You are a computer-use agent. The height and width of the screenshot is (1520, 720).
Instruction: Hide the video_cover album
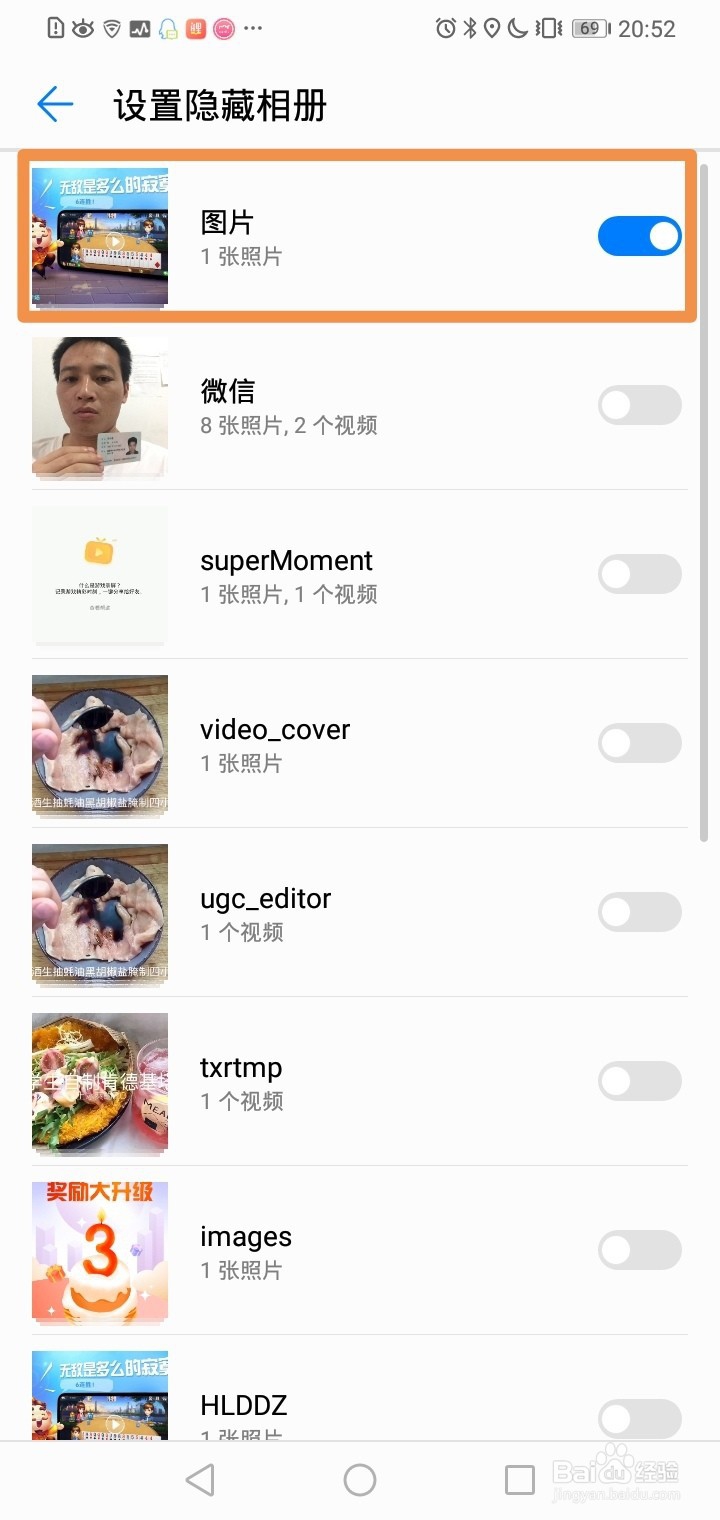(639, 744)
